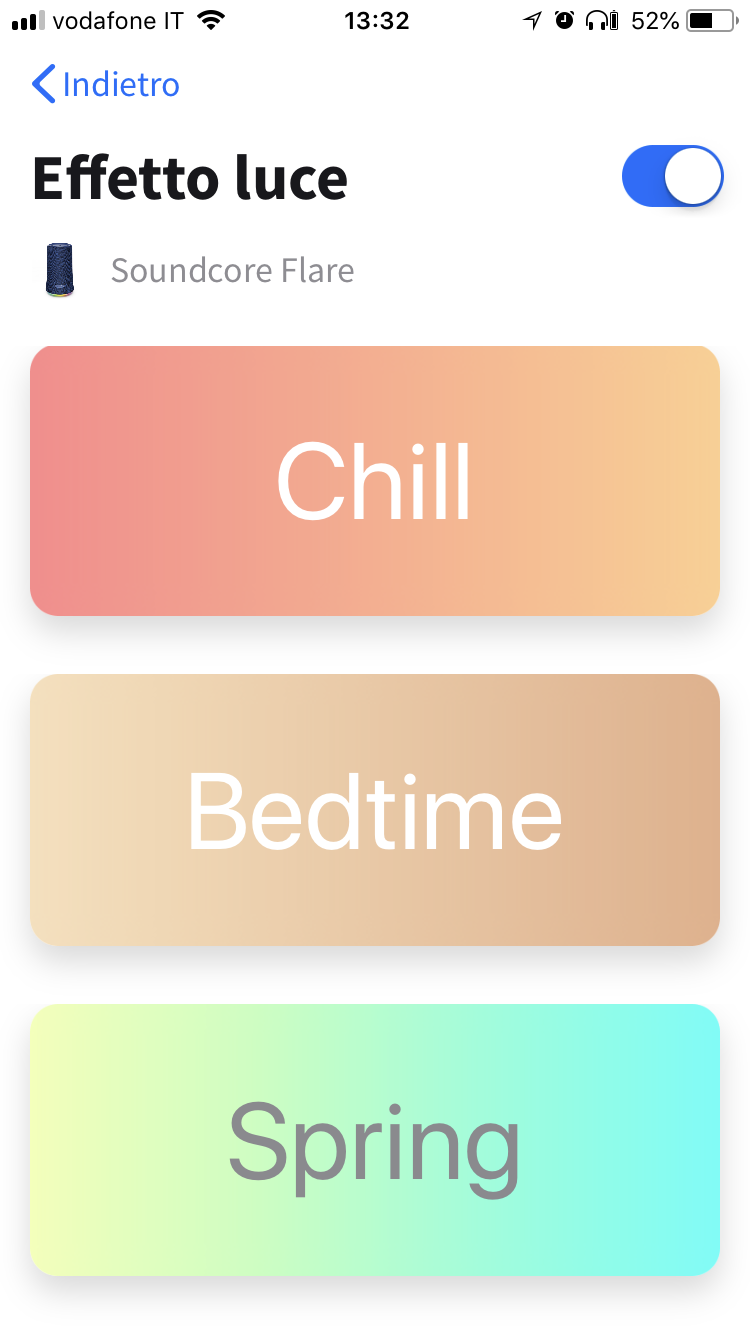This screenshot has width=750, height=1334.
Task: Go back using the Indietro button
Action: (x=106, y=85)
